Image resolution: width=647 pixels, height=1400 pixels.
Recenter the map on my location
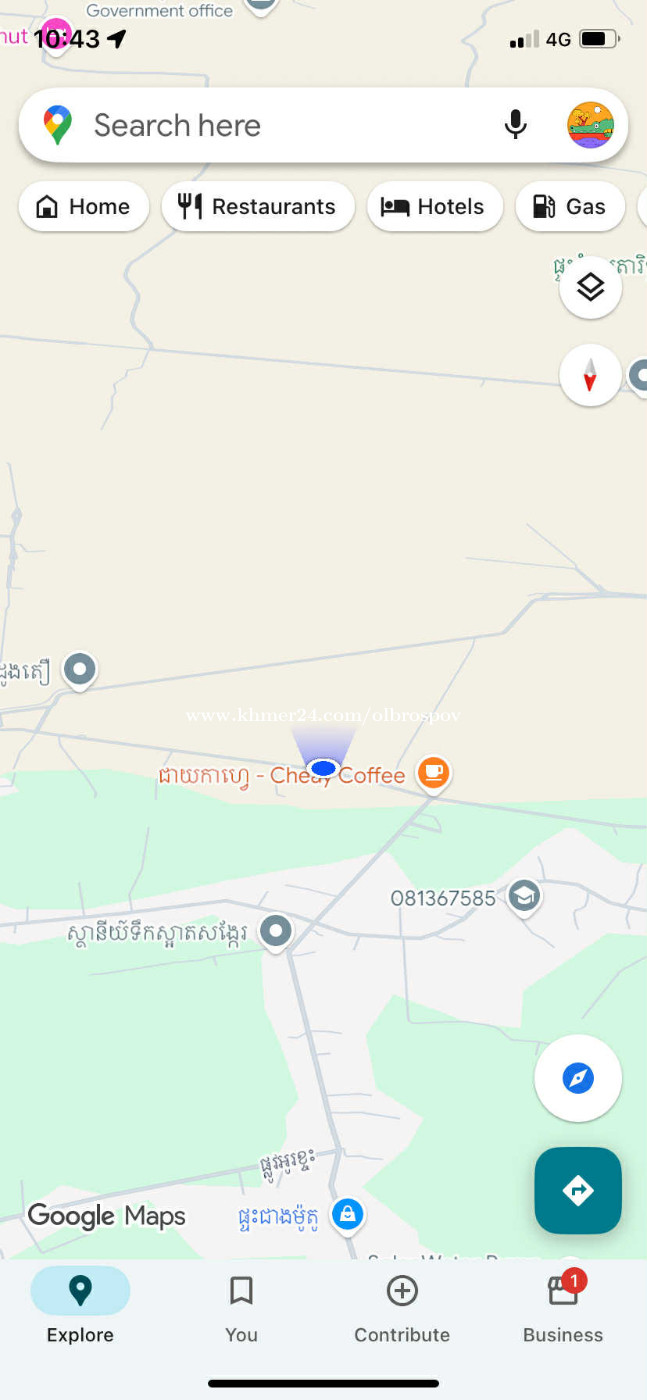coord(578,1078)
